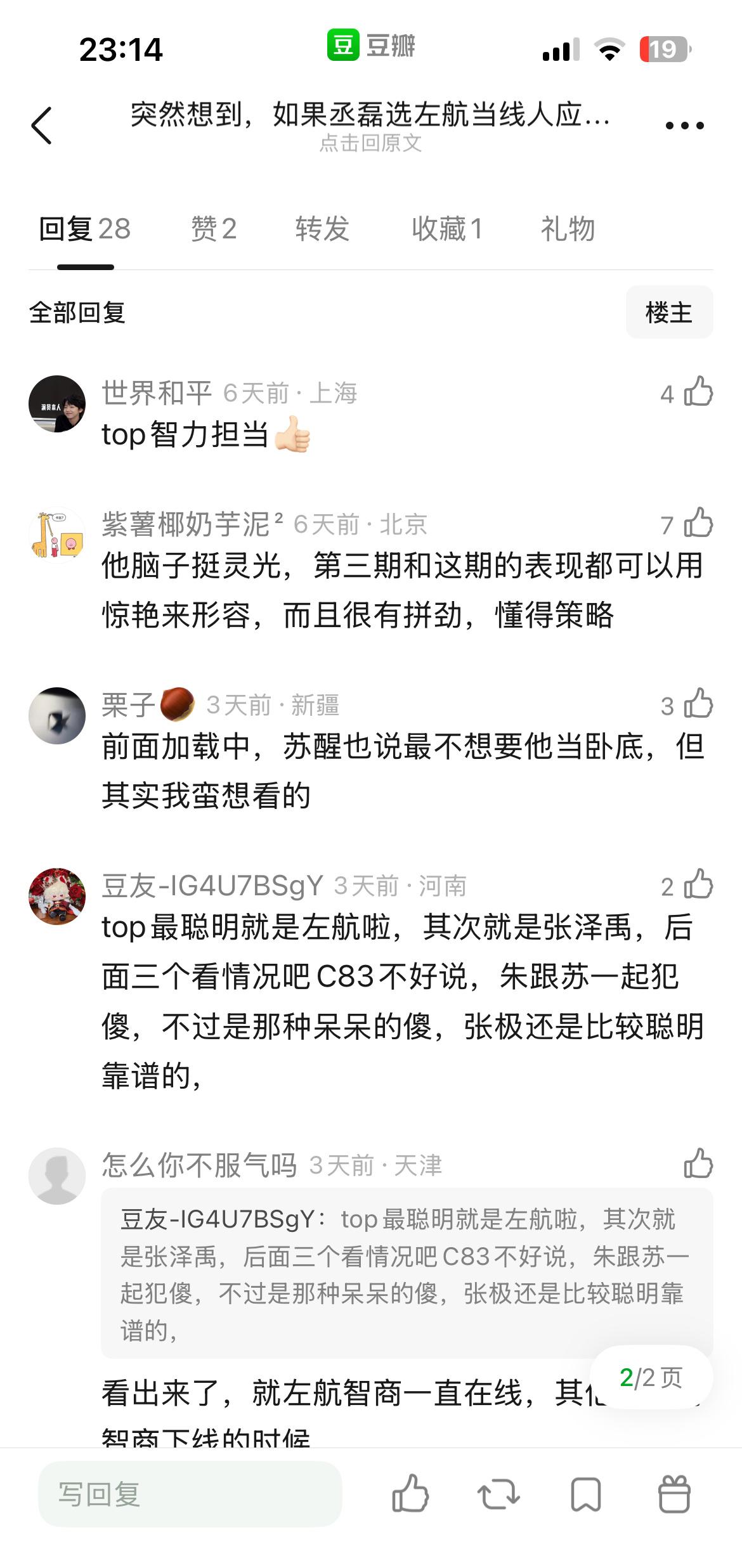Like 豆友-IG4U7BSgY's comment
The image size is (742, 1568).
coord(698,885)
